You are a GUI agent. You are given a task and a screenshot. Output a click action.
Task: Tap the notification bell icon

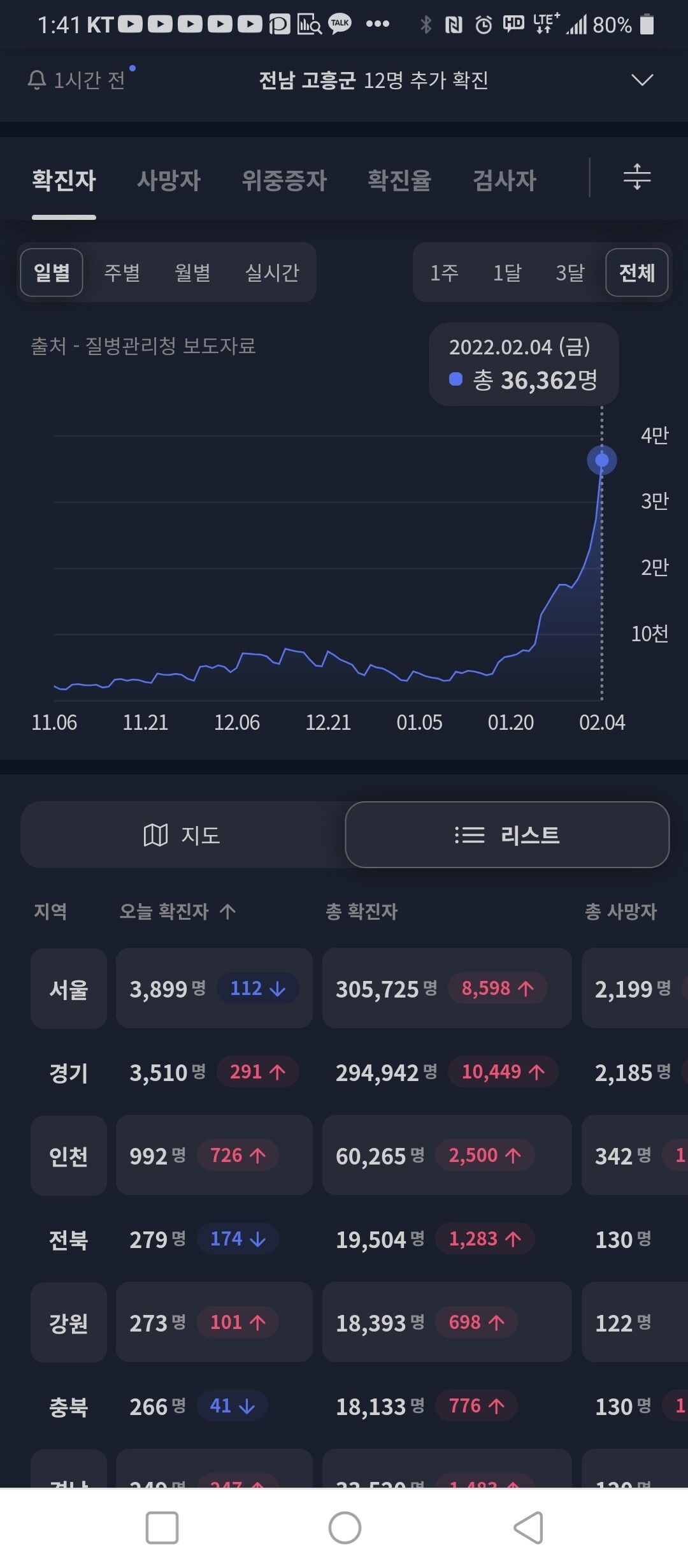(x=36, y=80)
